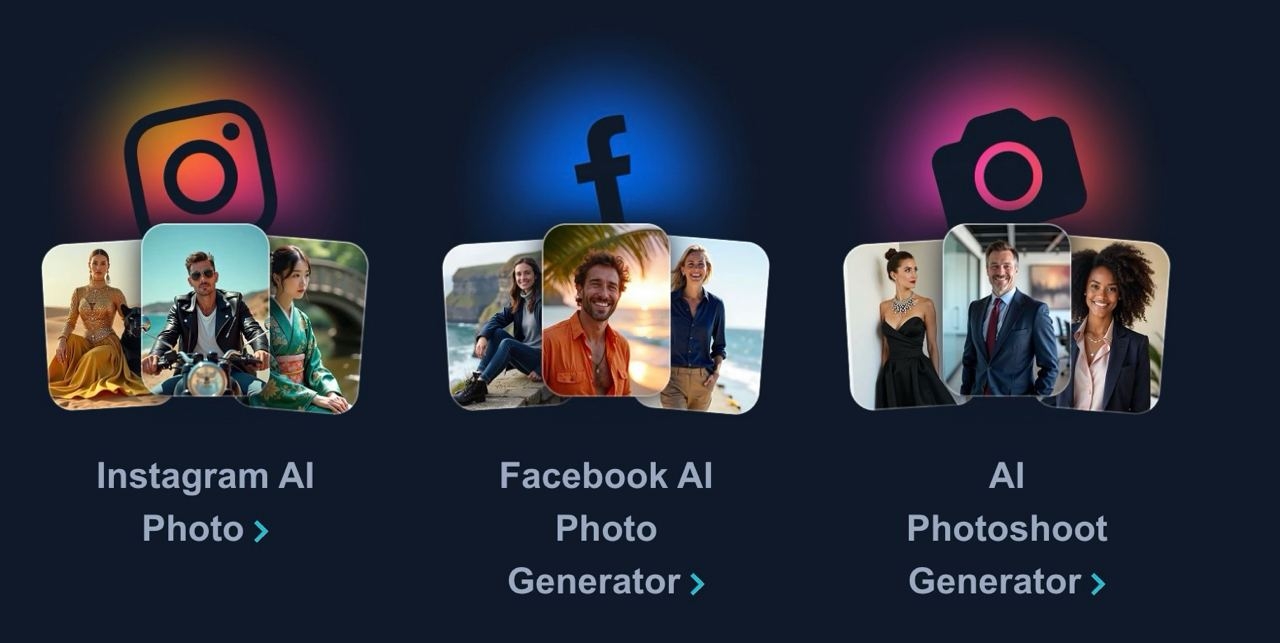Open the Instagram AI Photo link
Viewport: 1280px width, 643px height.
205,501
